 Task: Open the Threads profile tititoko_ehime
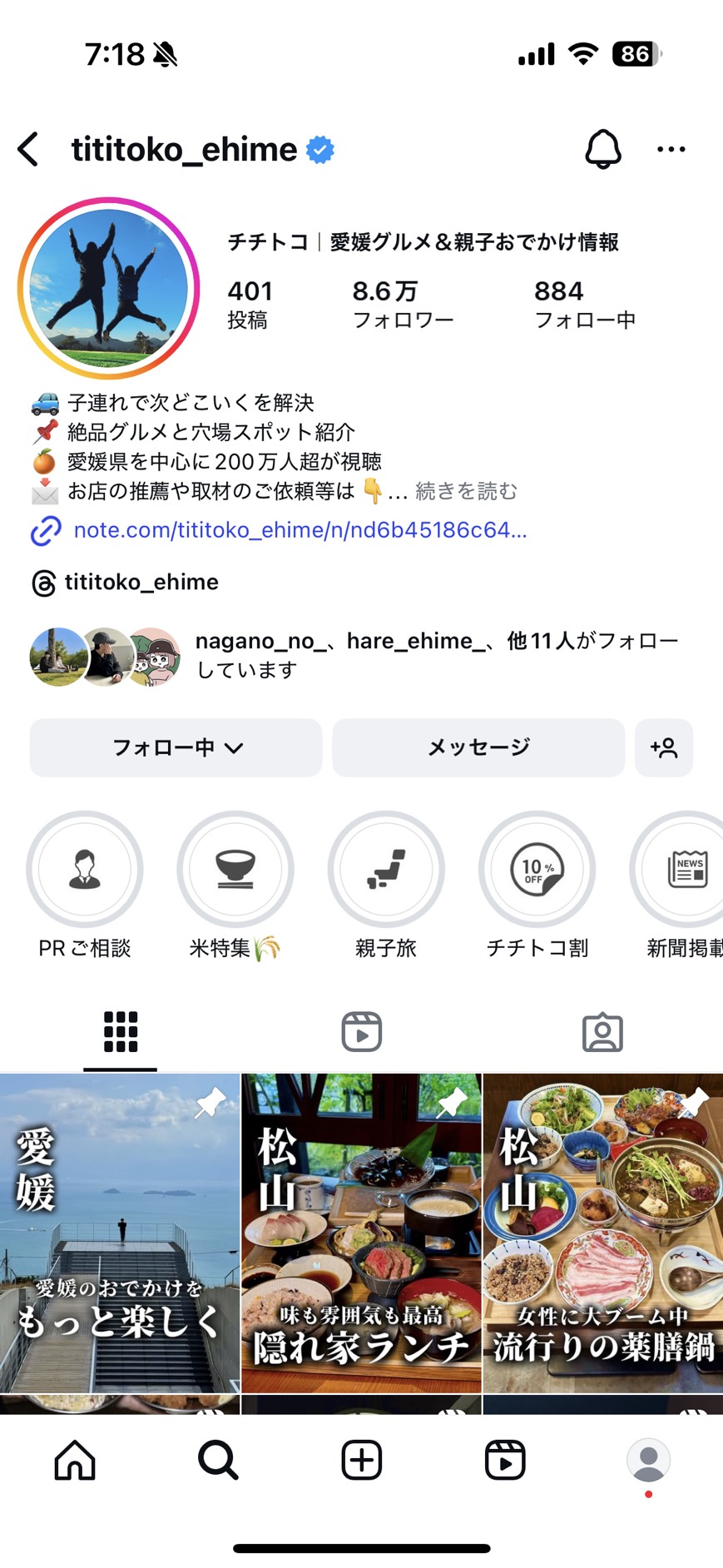point(125,582)
